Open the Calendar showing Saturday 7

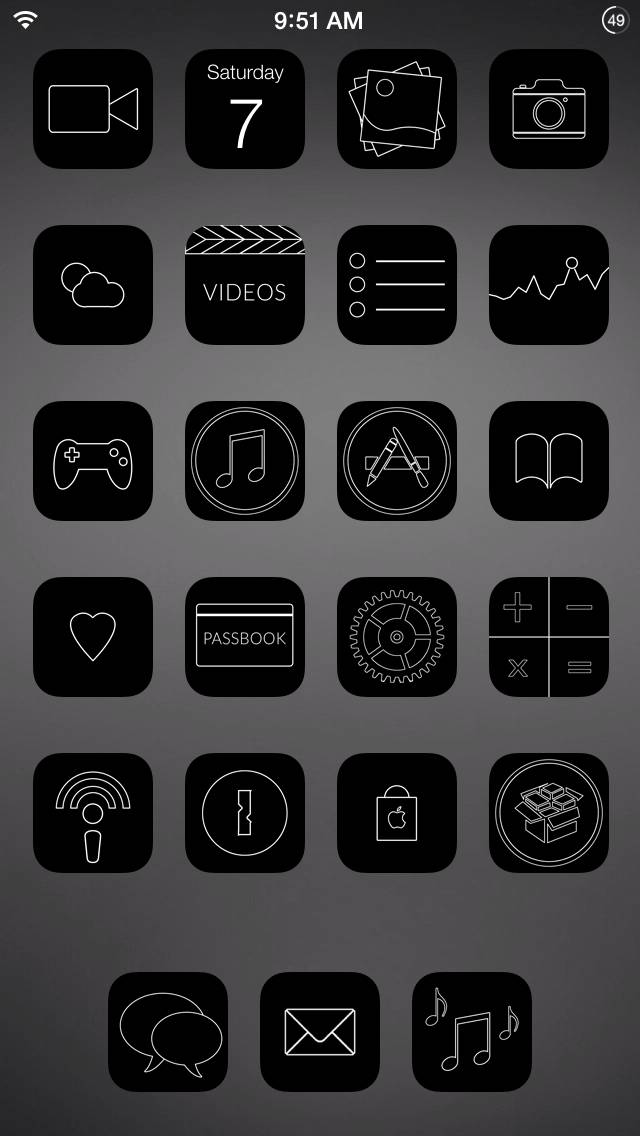click(x=245, y=109)
